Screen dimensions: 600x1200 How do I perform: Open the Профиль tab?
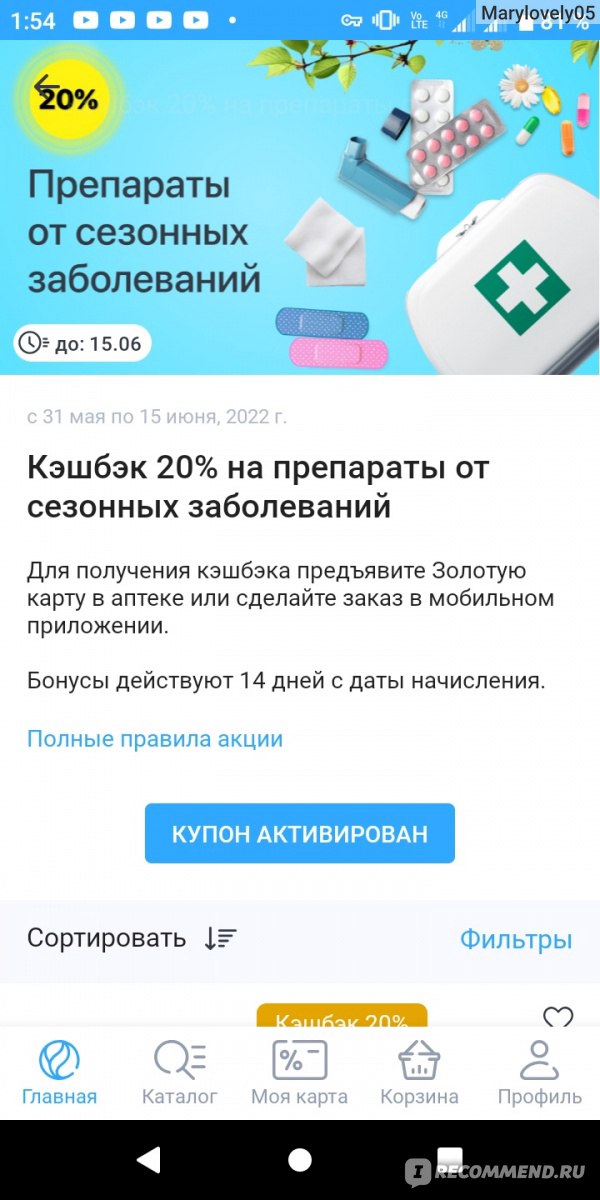coord(540,1073)
